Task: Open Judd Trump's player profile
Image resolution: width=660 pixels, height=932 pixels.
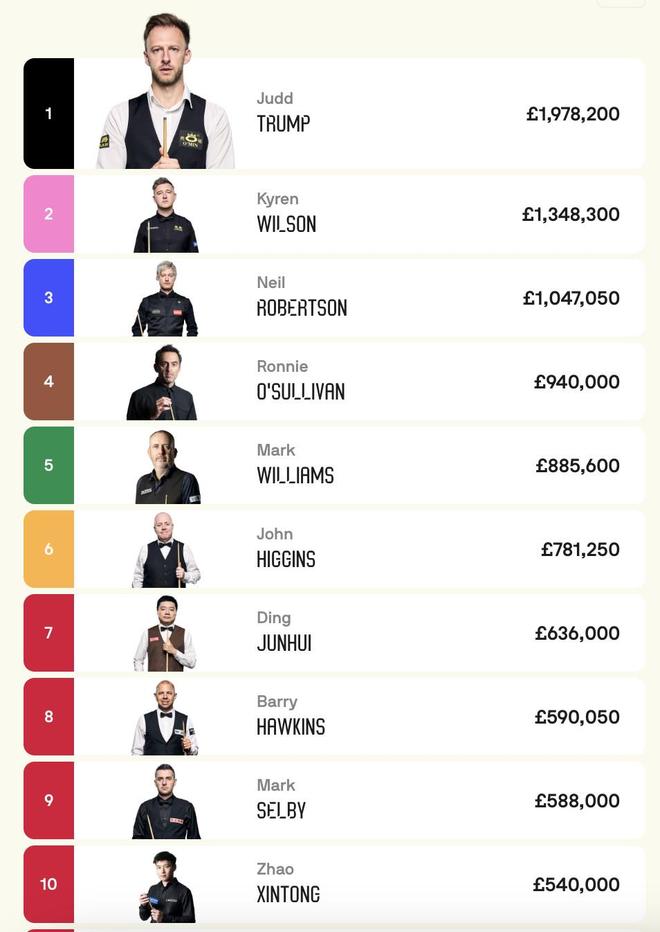Action: [x=283, y=113]
